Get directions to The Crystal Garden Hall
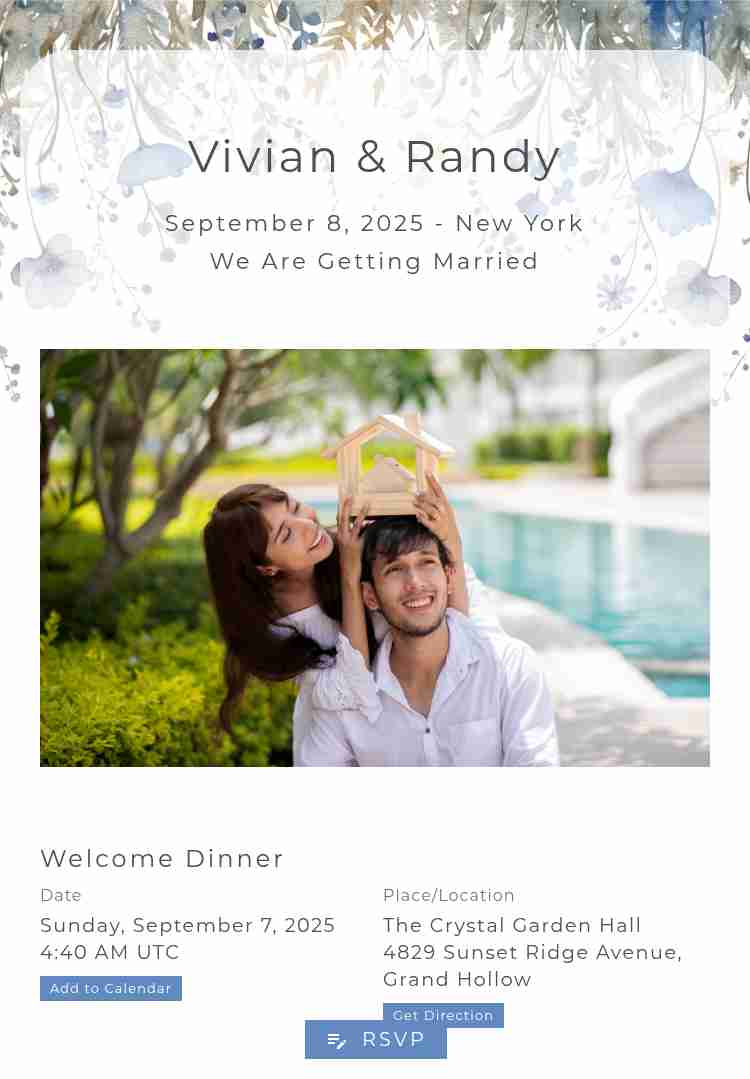The width and height of the screenshot is (750, 1079). [443, 1012]
